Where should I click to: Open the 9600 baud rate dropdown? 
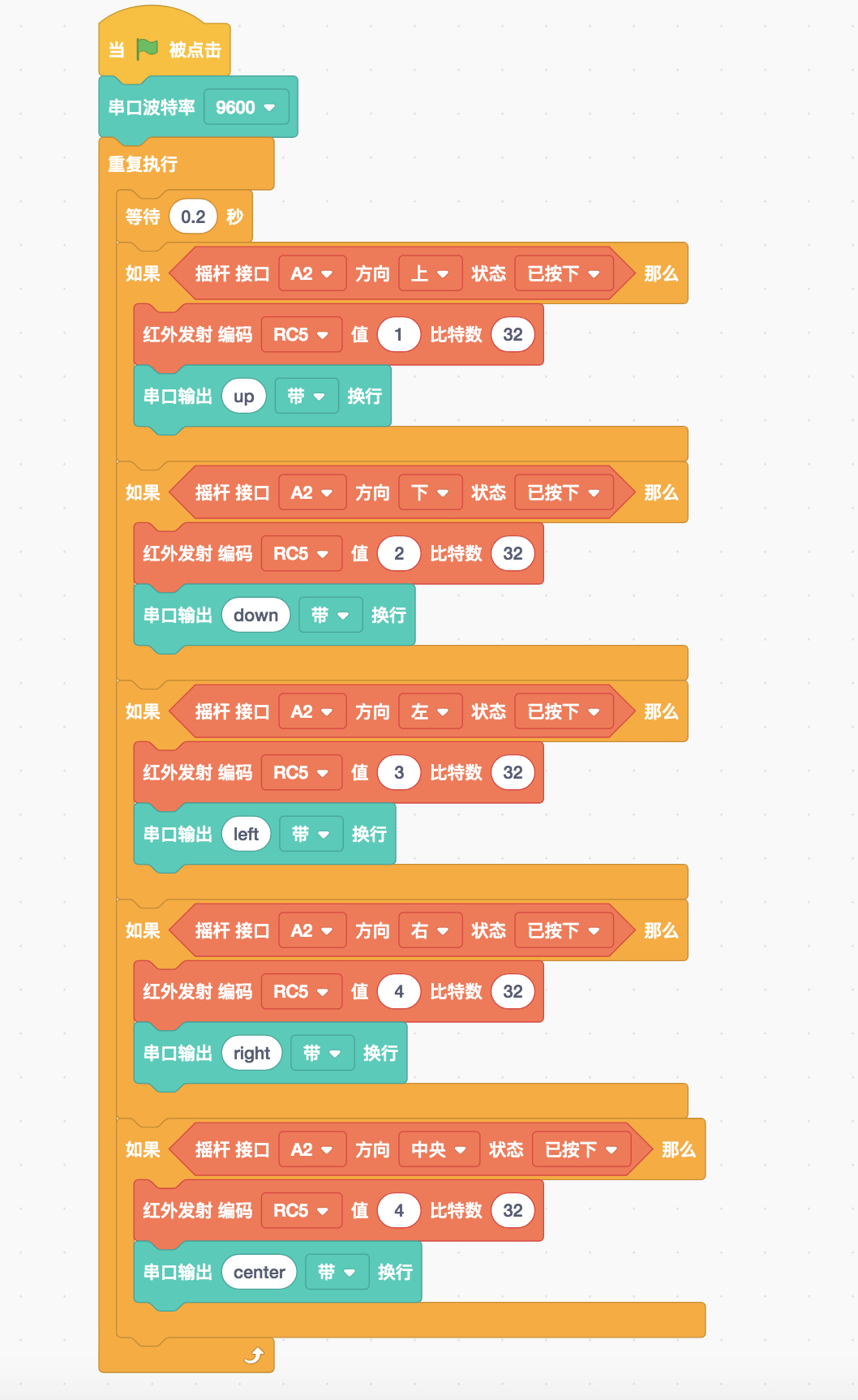(246, 107)
